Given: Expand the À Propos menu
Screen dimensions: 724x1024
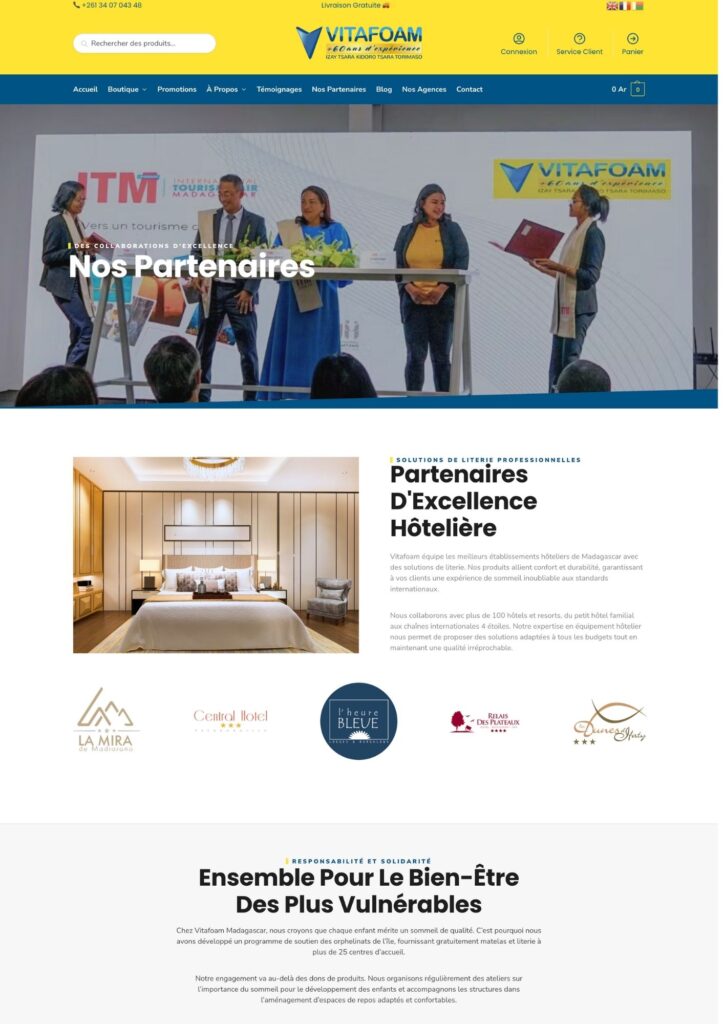Looking at the screenshot, I should pos(225,89).
